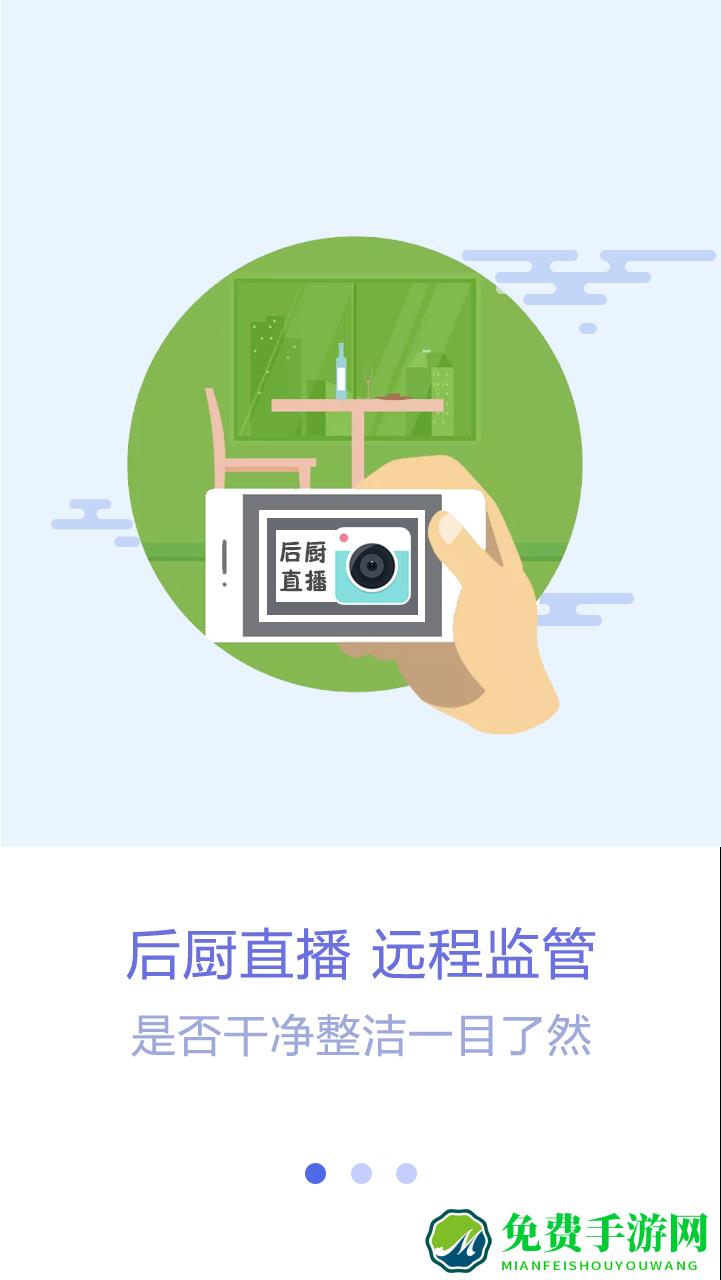This screenshot has width=721, height=1280.
Task: Select the 是否干净整洁一目了然 subtitle
Action: point(364,1034)
